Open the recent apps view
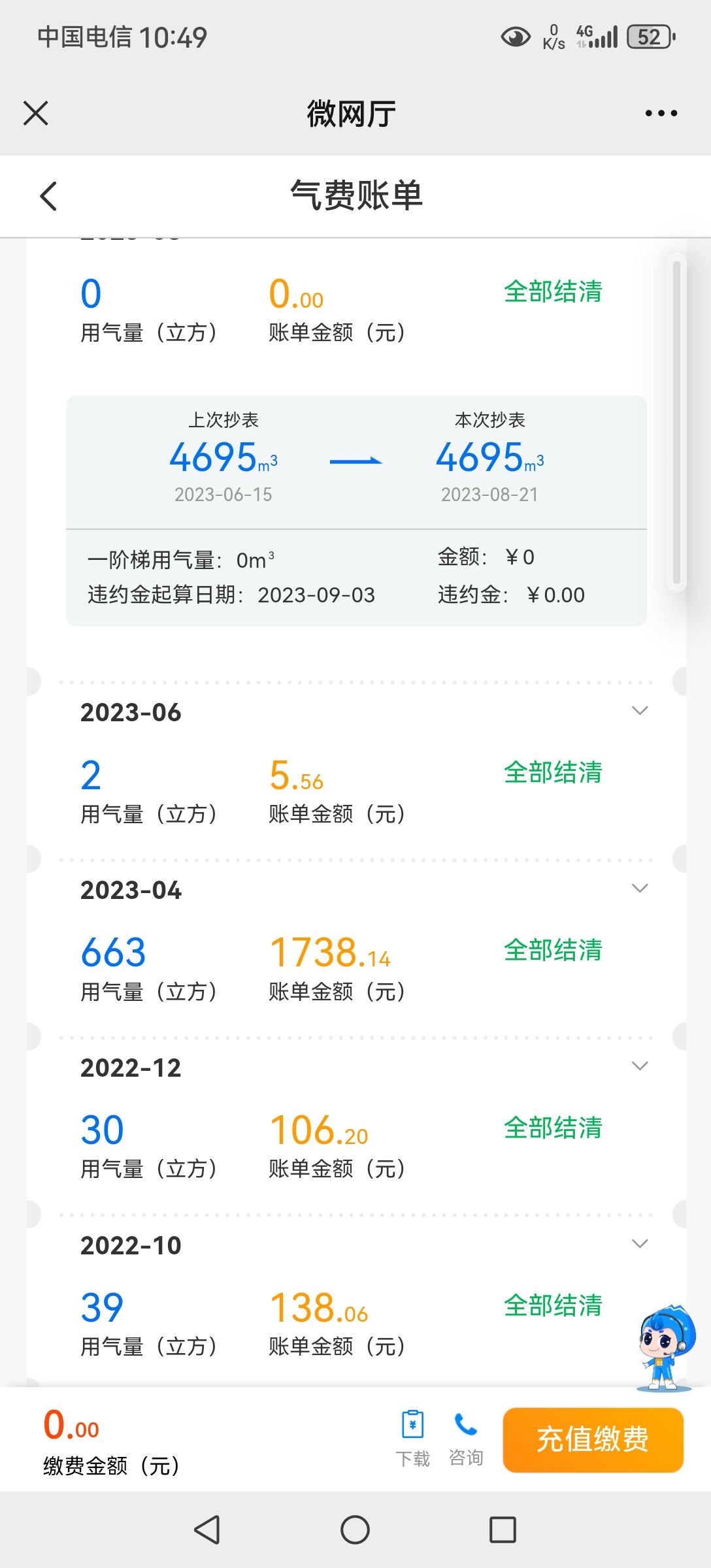This screenshot has width=711, height=1568. pyautogui.click(x=503, y=1530)
